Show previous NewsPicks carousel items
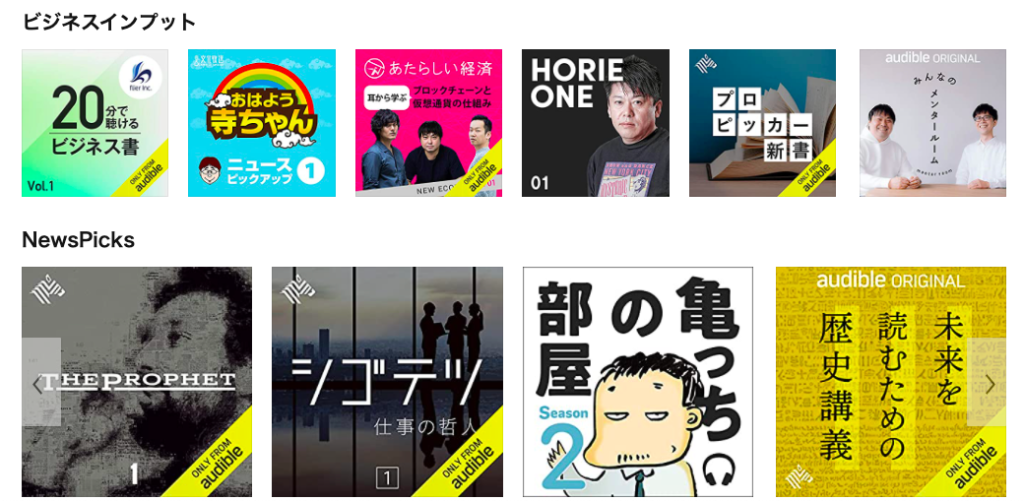Screen dimensions: 1024x501 click(x=40, y=383)
